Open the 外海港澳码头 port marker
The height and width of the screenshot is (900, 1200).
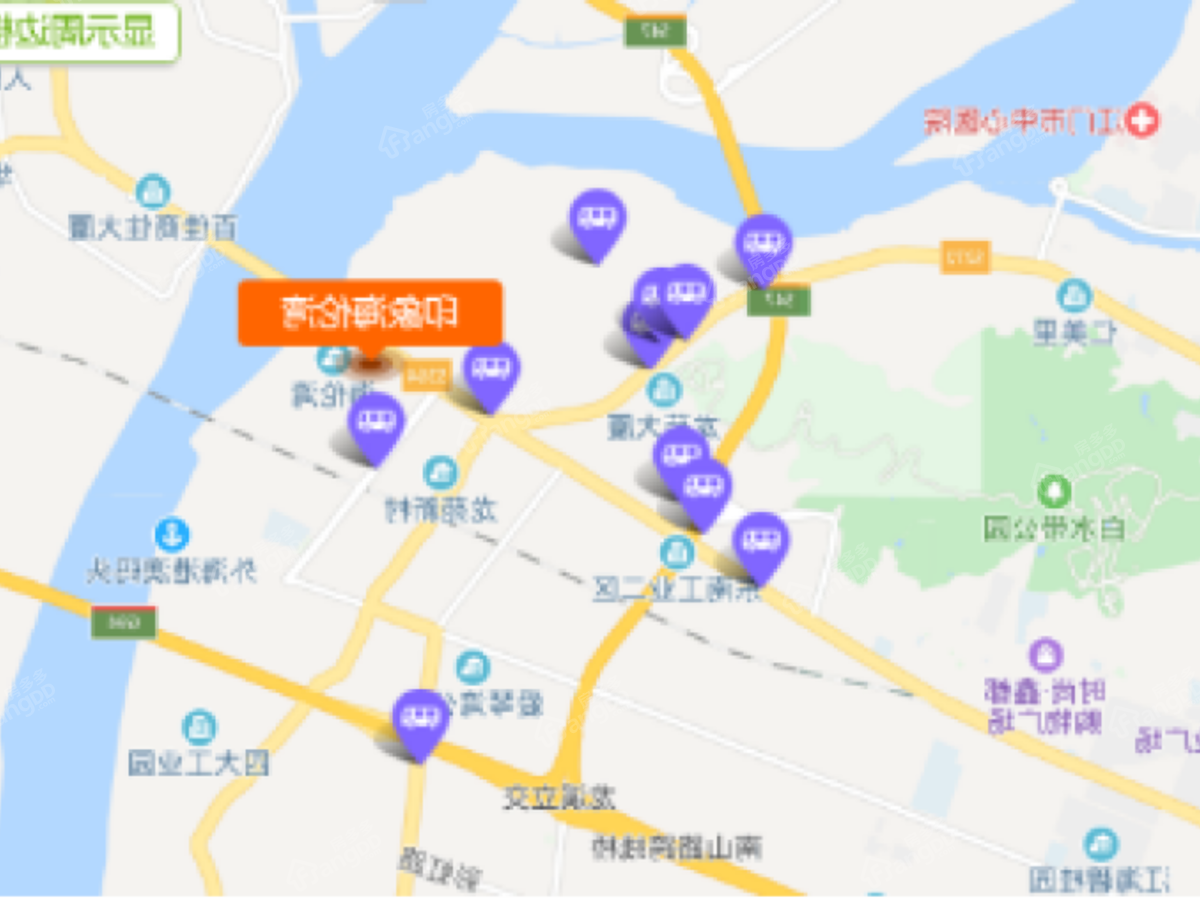pyautogui.click(x=172, y=535)
